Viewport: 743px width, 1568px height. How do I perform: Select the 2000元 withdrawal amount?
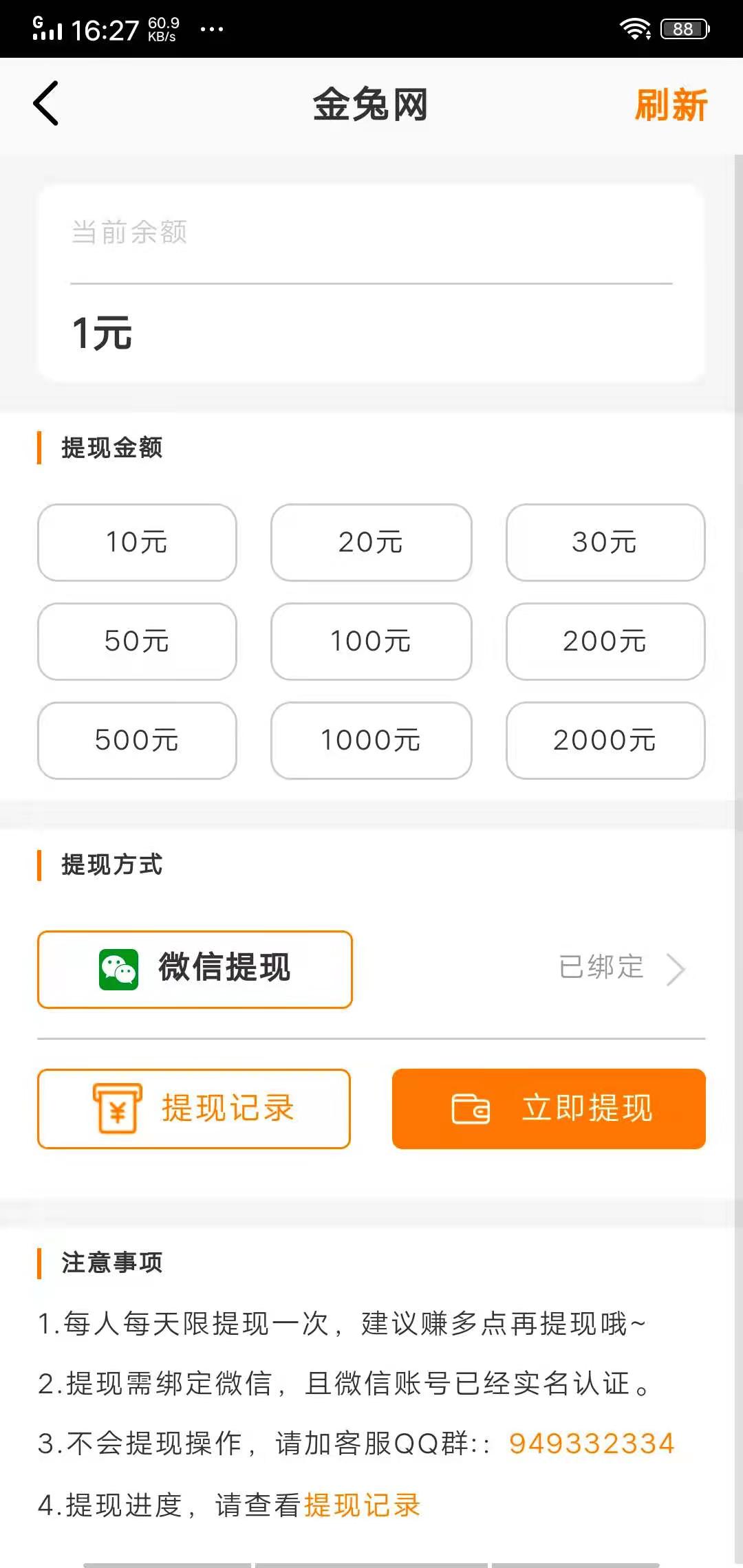pyautogui.click(x=605, y=741)
